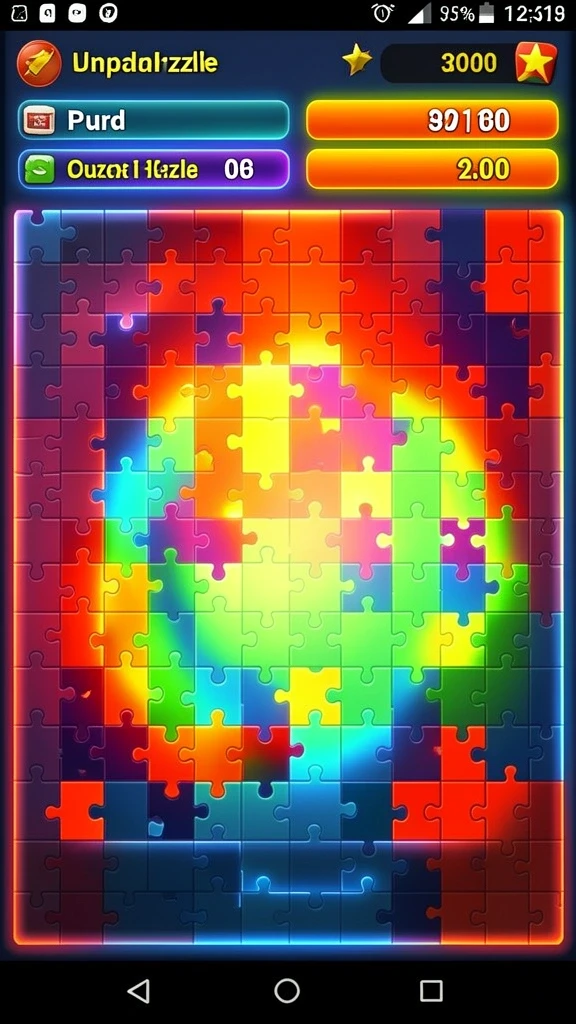Tap the round orange icon beside the title
The width and height of the screenshot is (576, 1024).
[x=39, y=63]
